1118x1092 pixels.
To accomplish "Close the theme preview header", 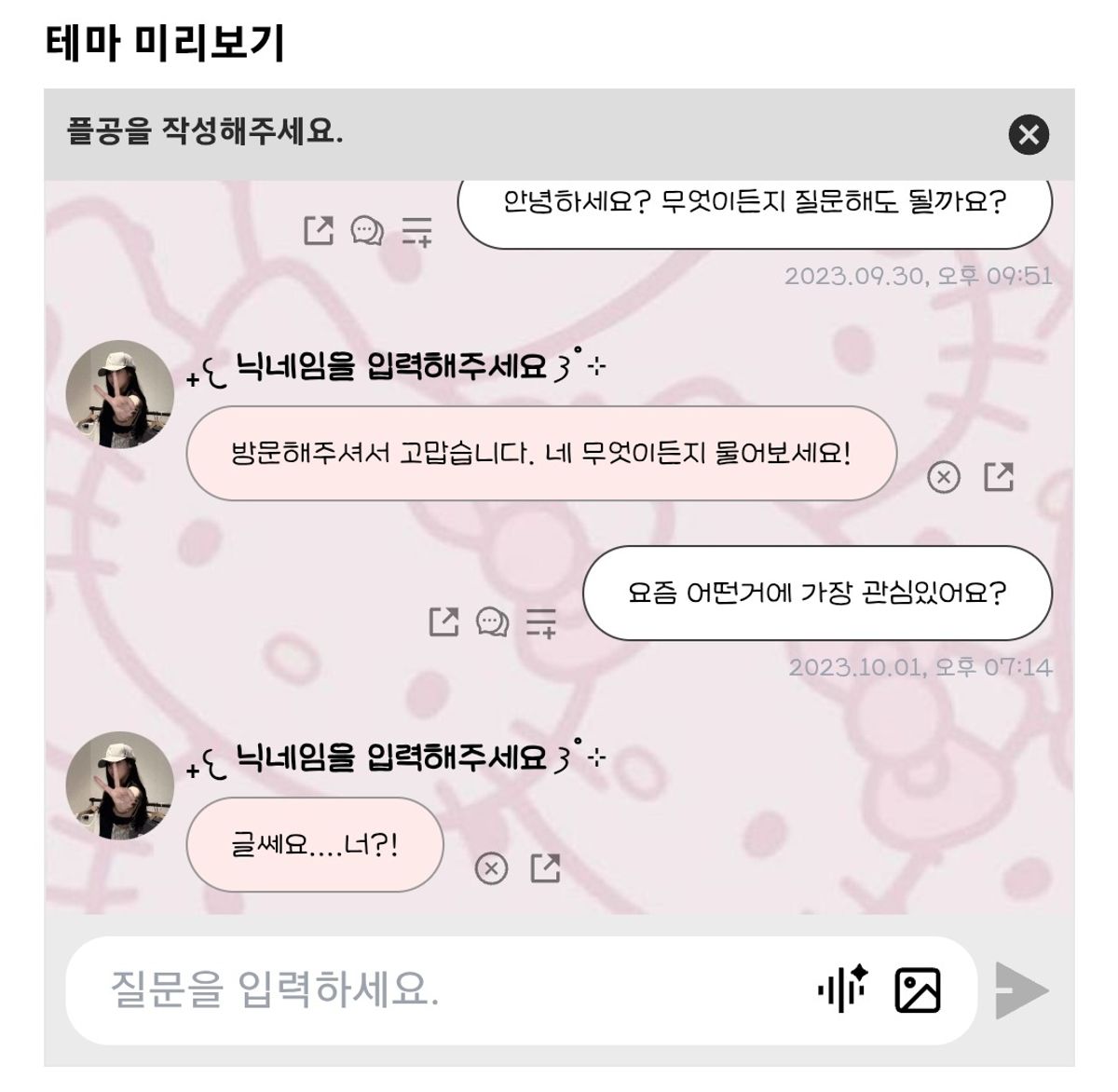I will 1029,135.
